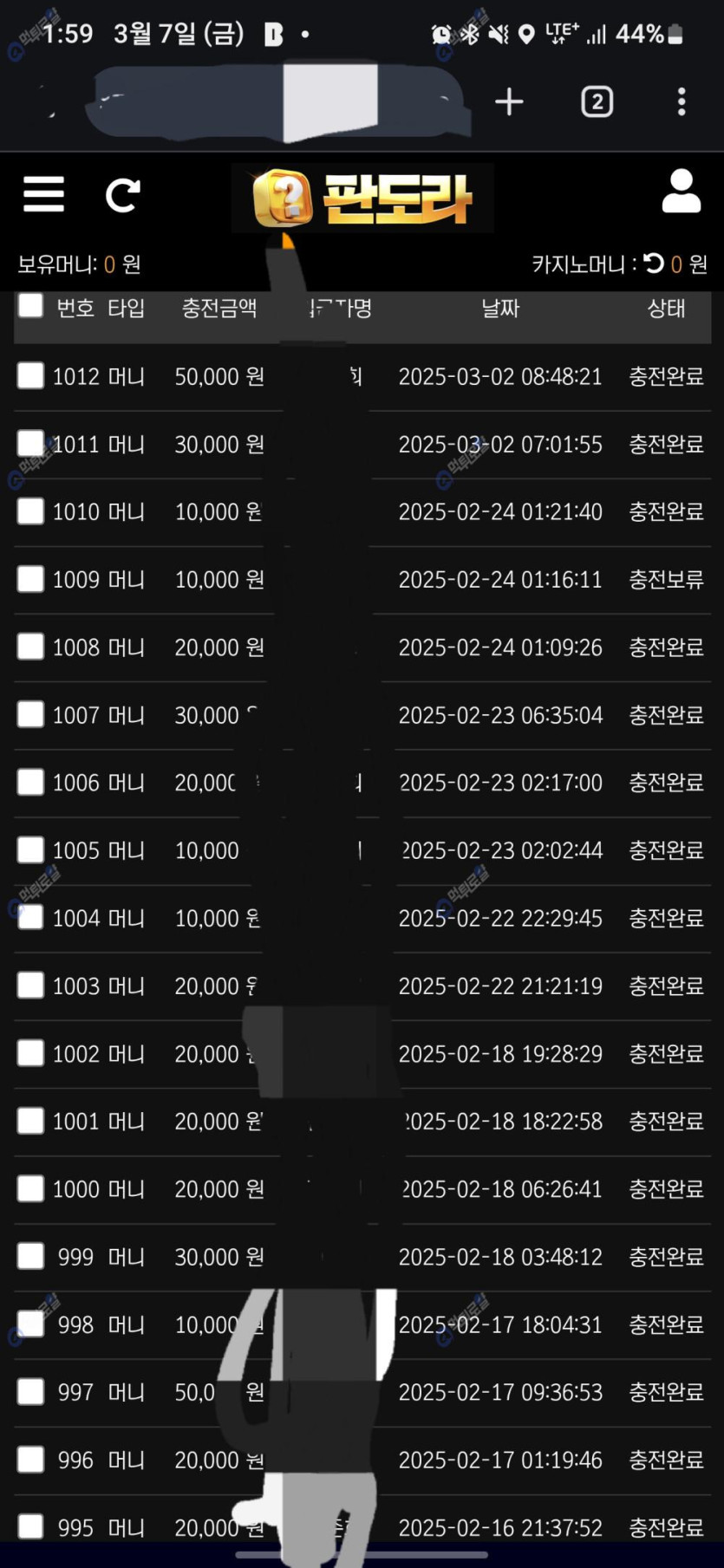This screenshot has width=724, height=1568.
Task: Mark row 1007 checkbox
Action: pos(31,714)
